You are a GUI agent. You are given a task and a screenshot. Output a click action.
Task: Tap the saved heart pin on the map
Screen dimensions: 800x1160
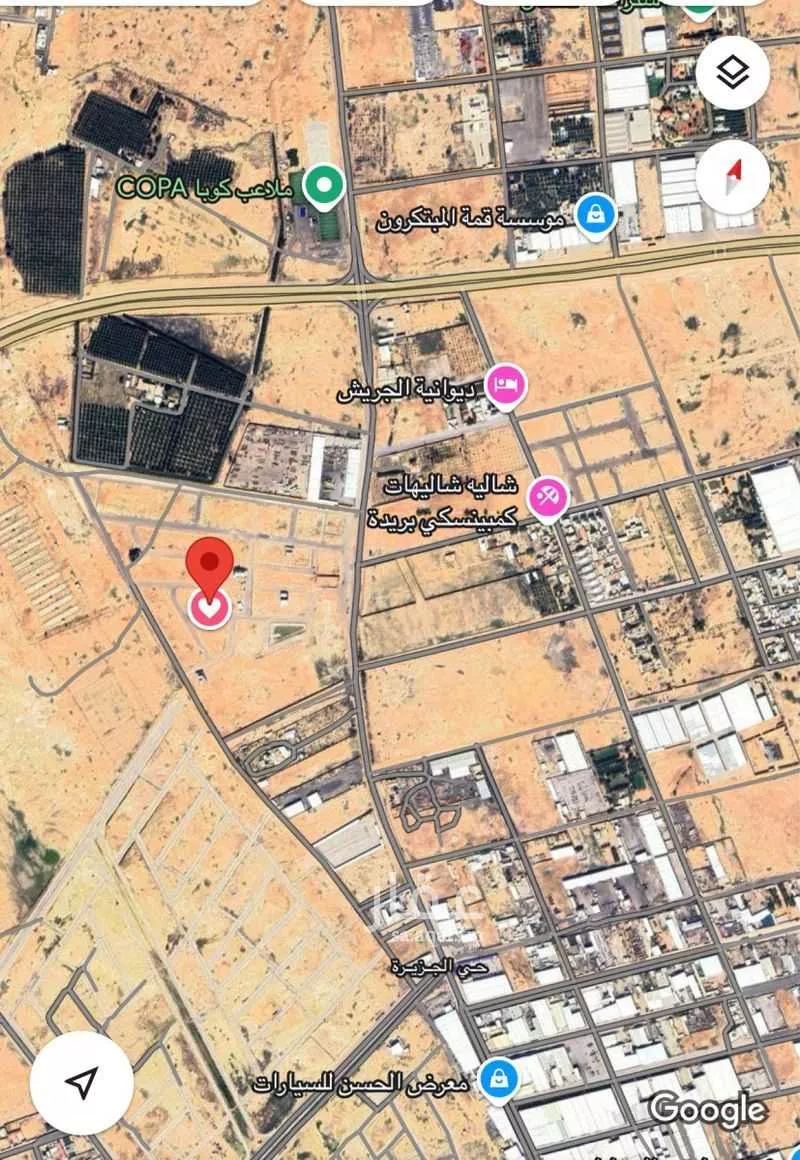210,606
